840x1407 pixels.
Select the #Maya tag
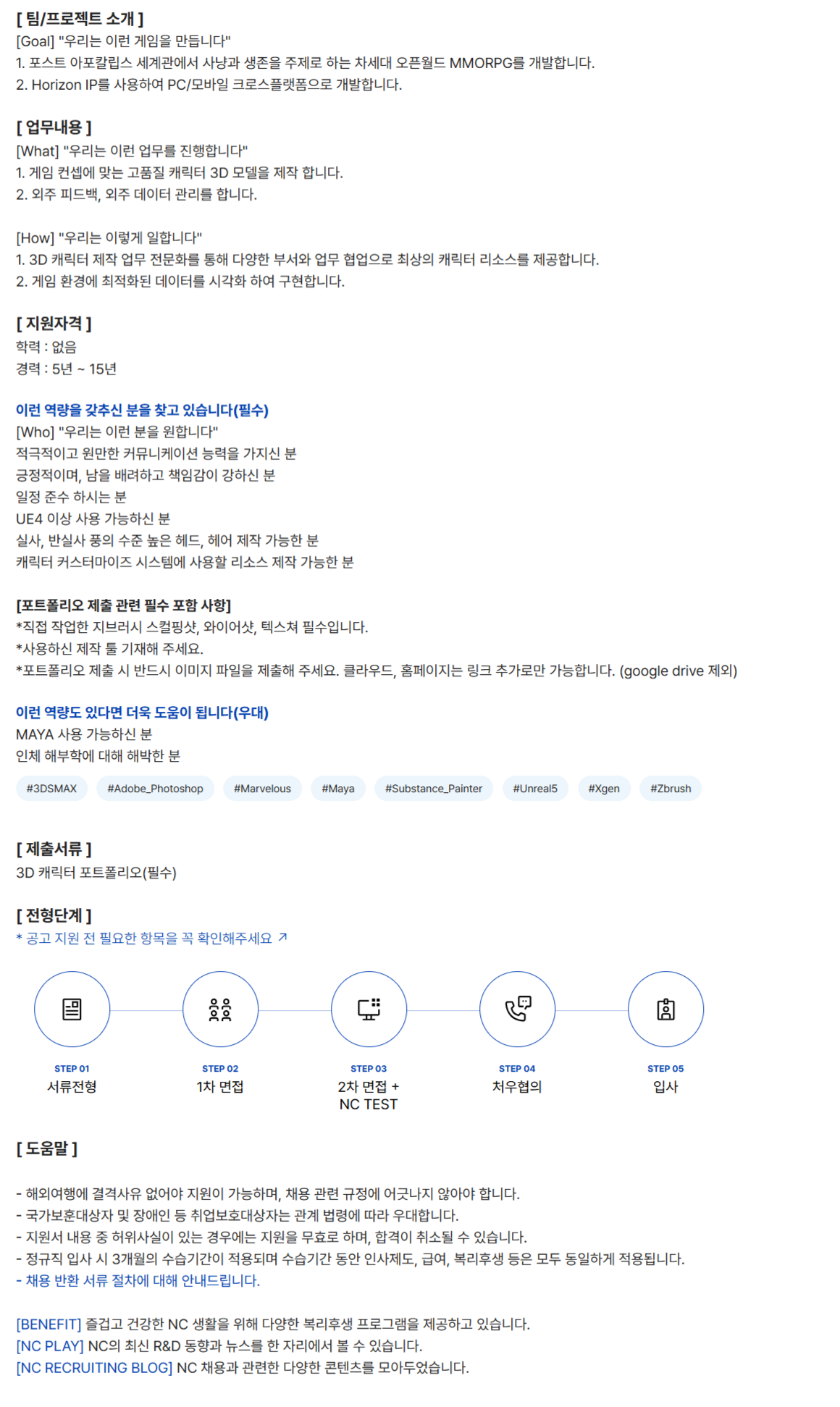[x=338, y=789]
